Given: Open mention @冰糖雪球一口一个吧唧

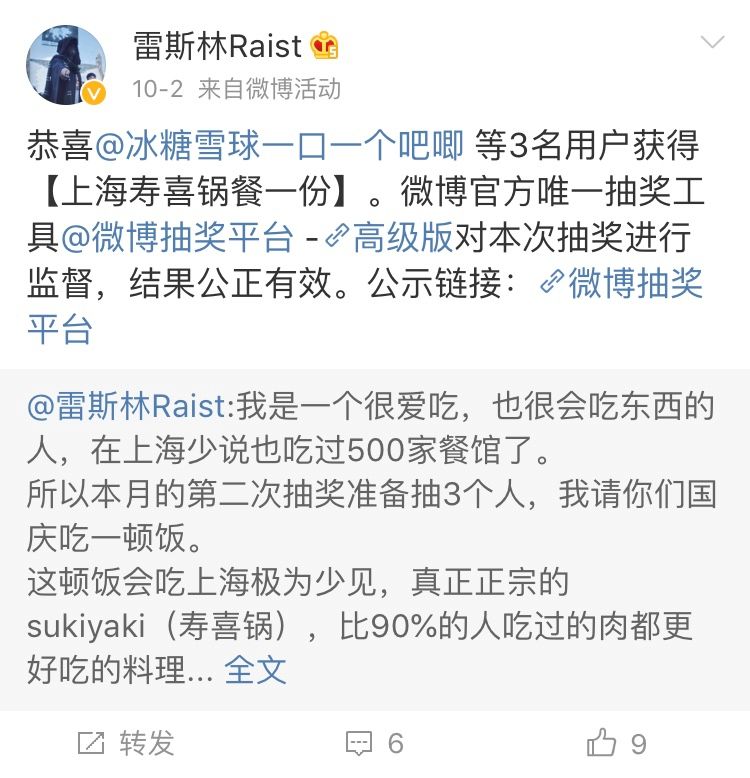Looking at the screenshot, I should point(278,148).
